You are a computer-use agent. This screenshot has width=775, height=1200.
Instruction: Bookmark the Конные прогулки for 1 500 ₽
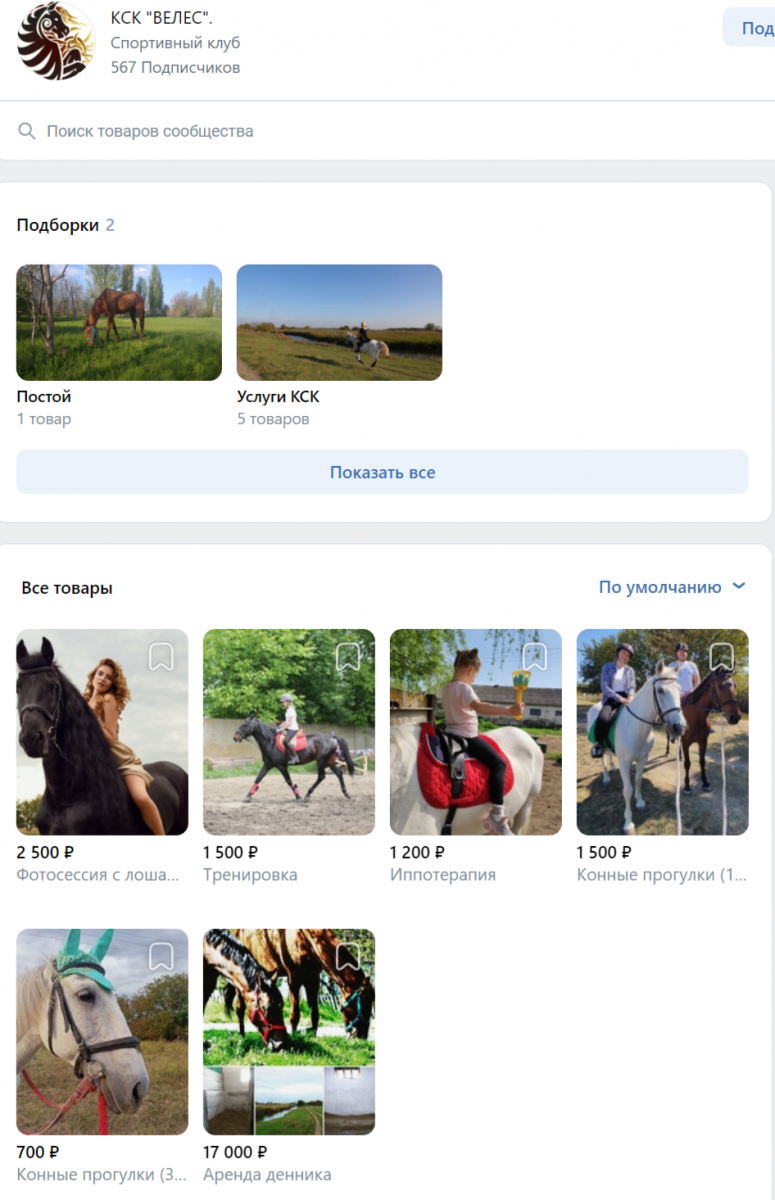[722, 657]
